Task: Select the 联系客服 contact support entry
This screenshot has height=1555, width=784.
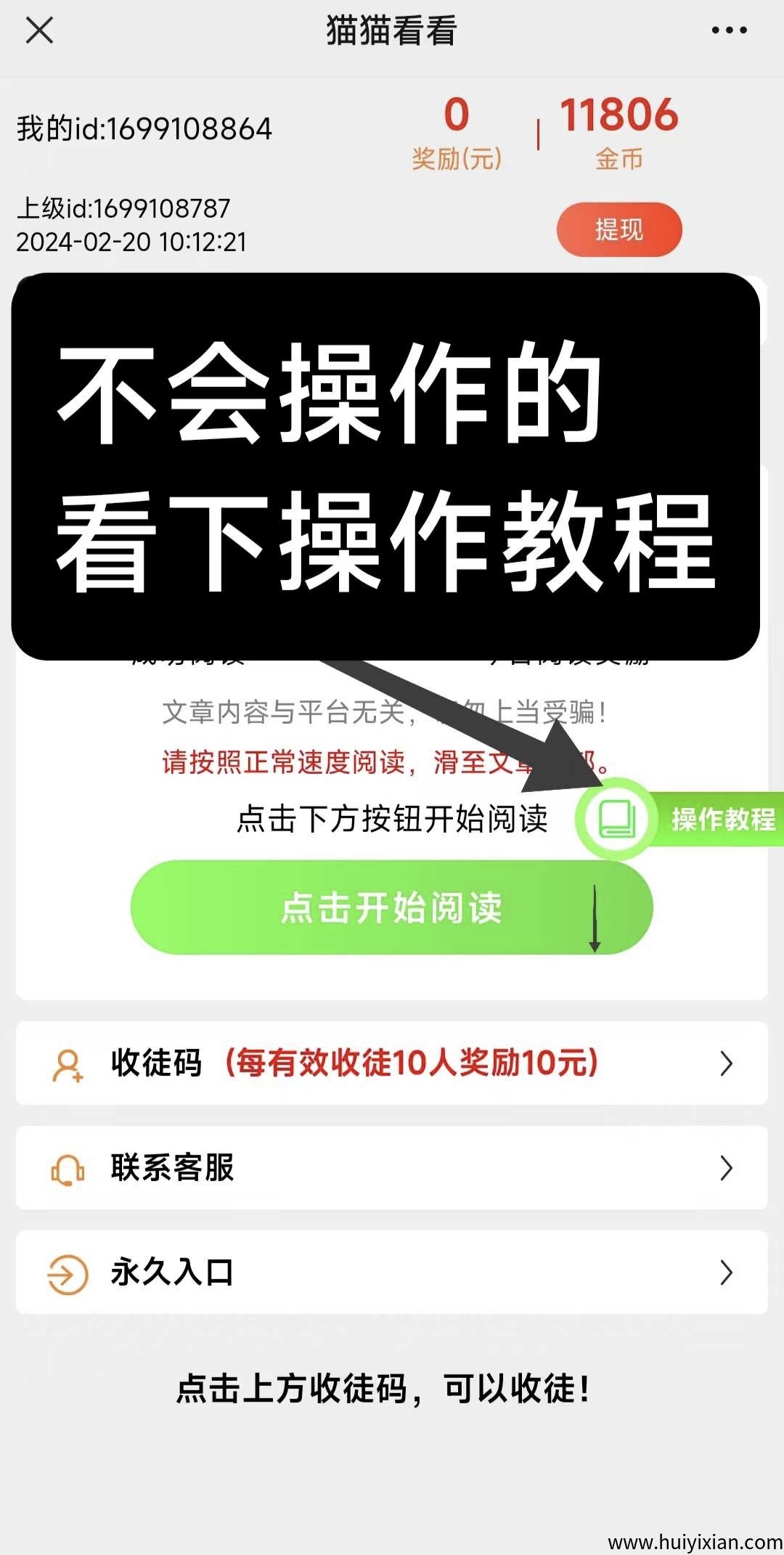Action: click(172, 1168)
